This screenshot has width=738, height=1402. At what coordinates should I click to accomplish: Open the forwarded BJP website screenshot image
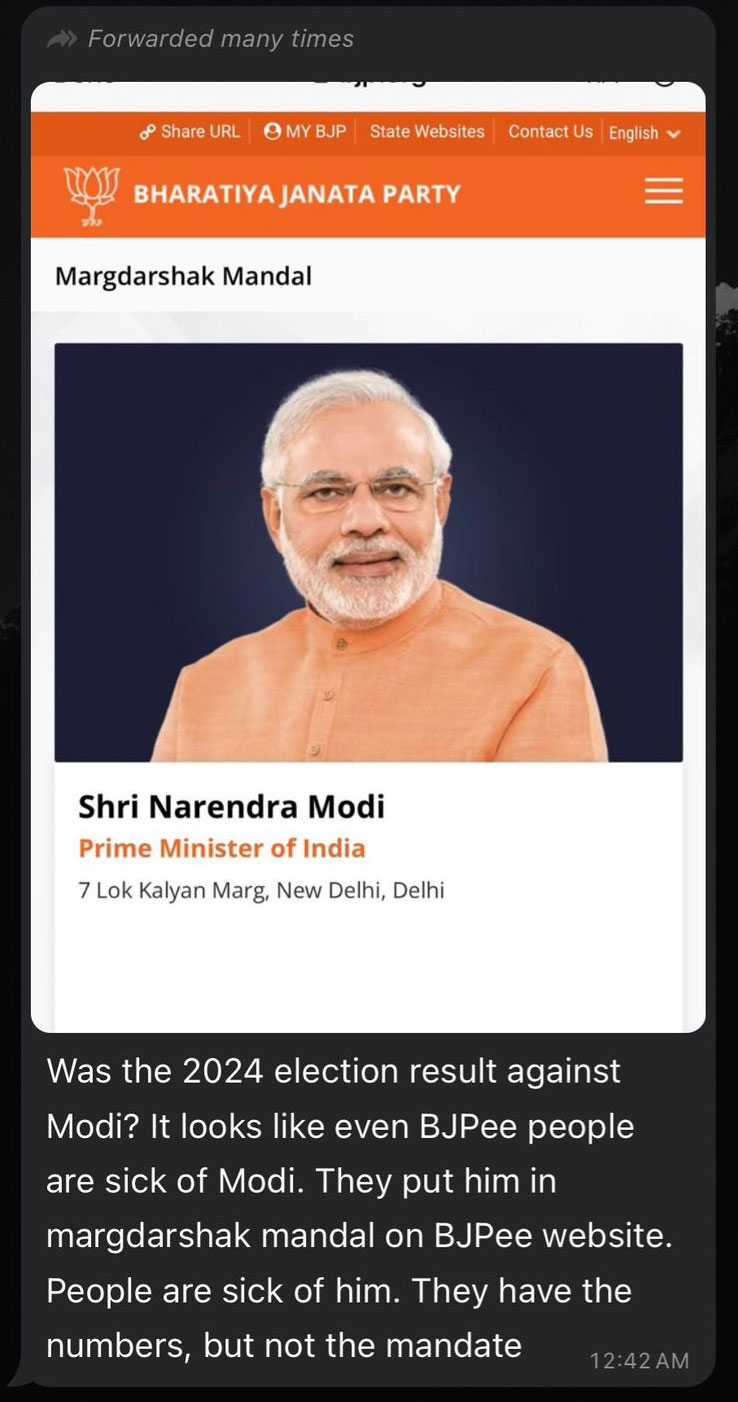(368, 555)
